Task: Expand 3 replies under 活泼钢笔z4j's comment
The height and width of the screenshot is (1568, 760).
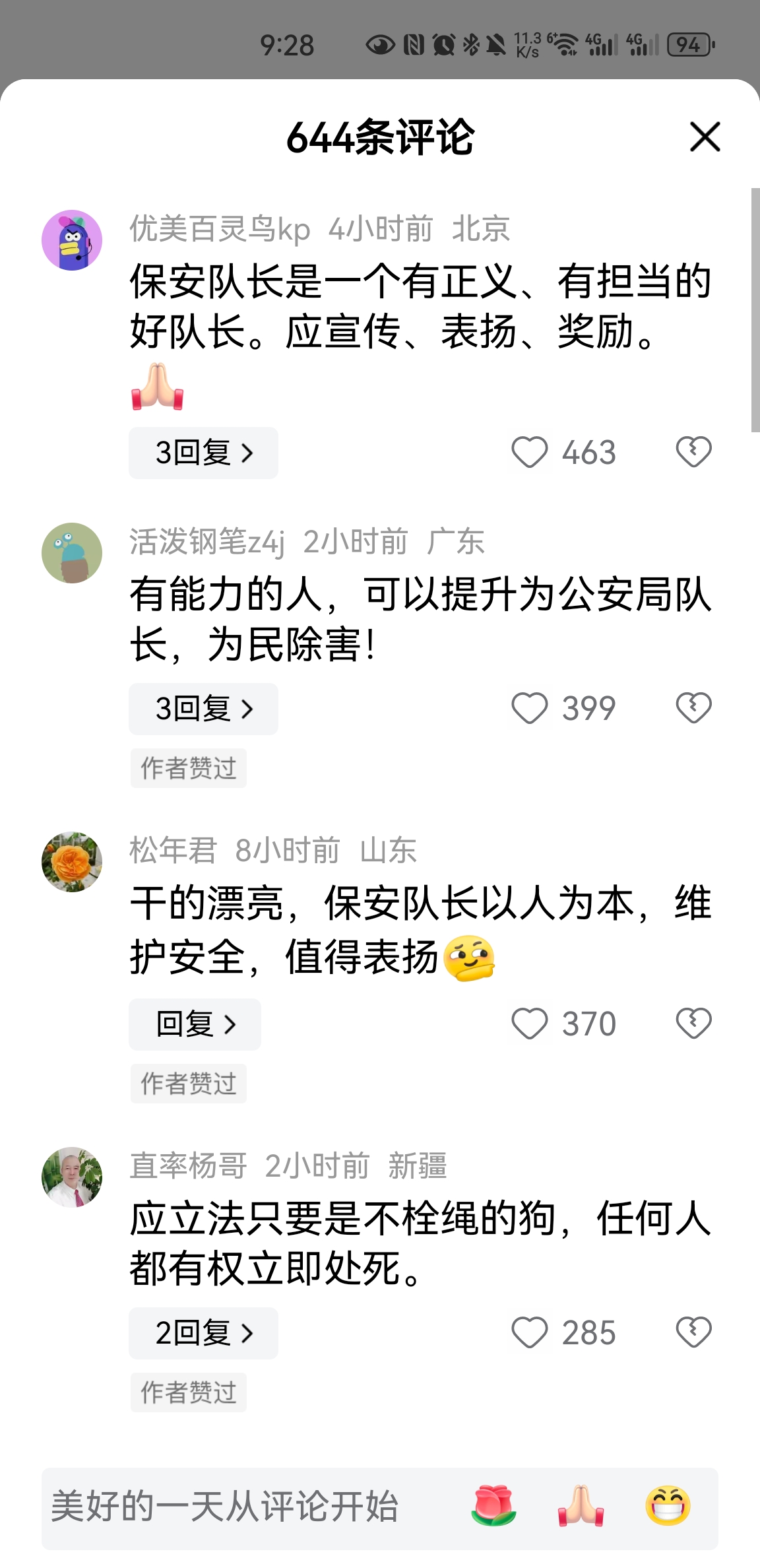Action: click(203, 709)
